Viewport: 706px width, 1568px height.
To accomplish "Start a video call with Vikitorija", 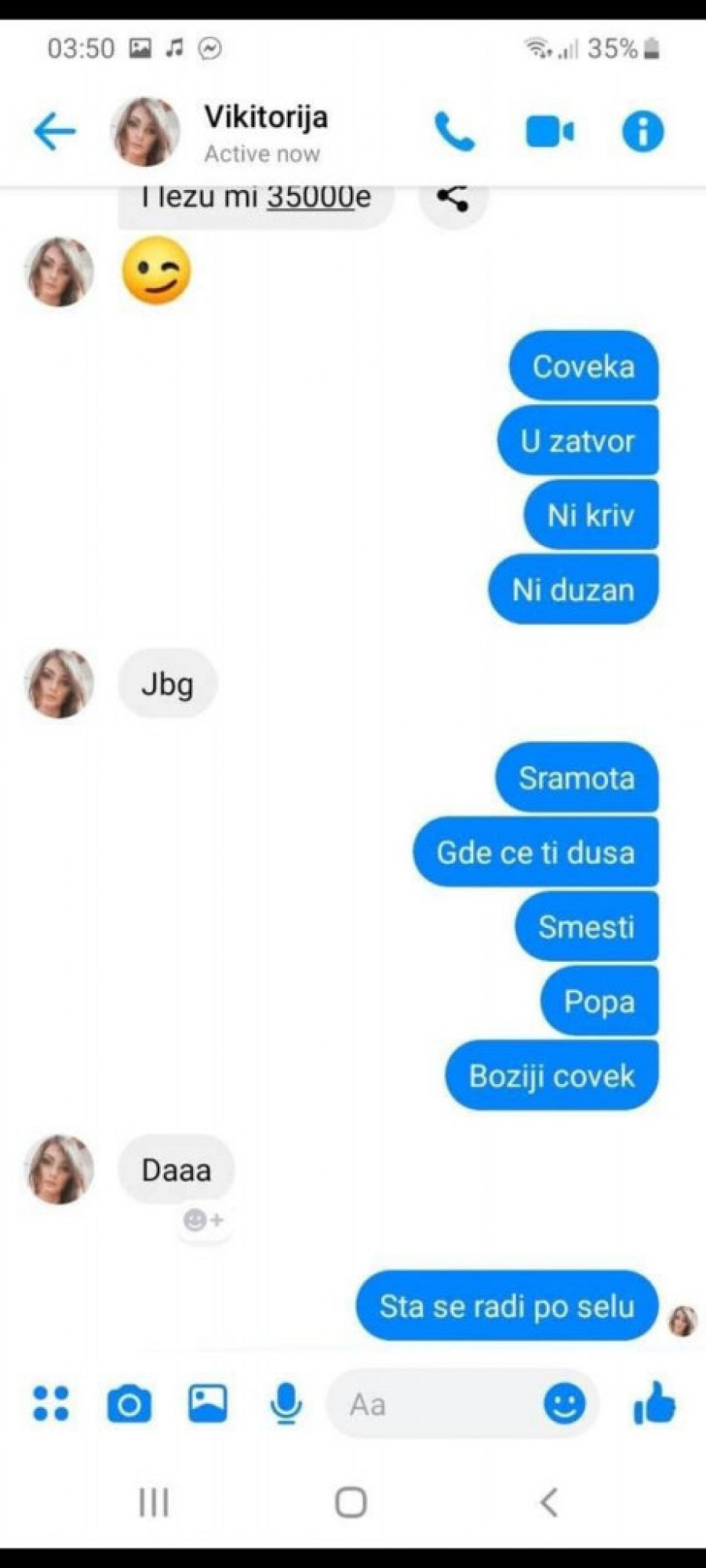I will pos(549,131).
